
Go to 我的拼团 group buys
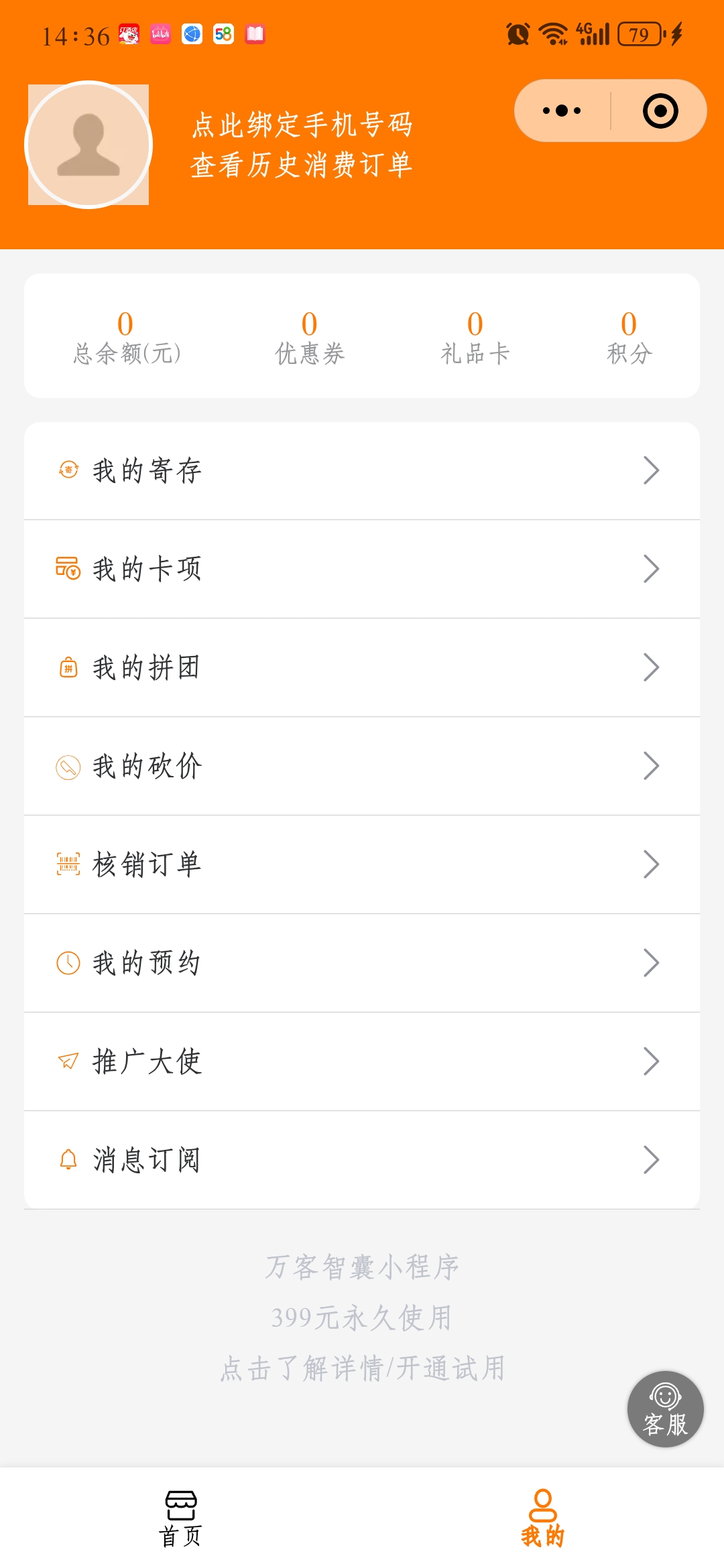pos(362,667)
